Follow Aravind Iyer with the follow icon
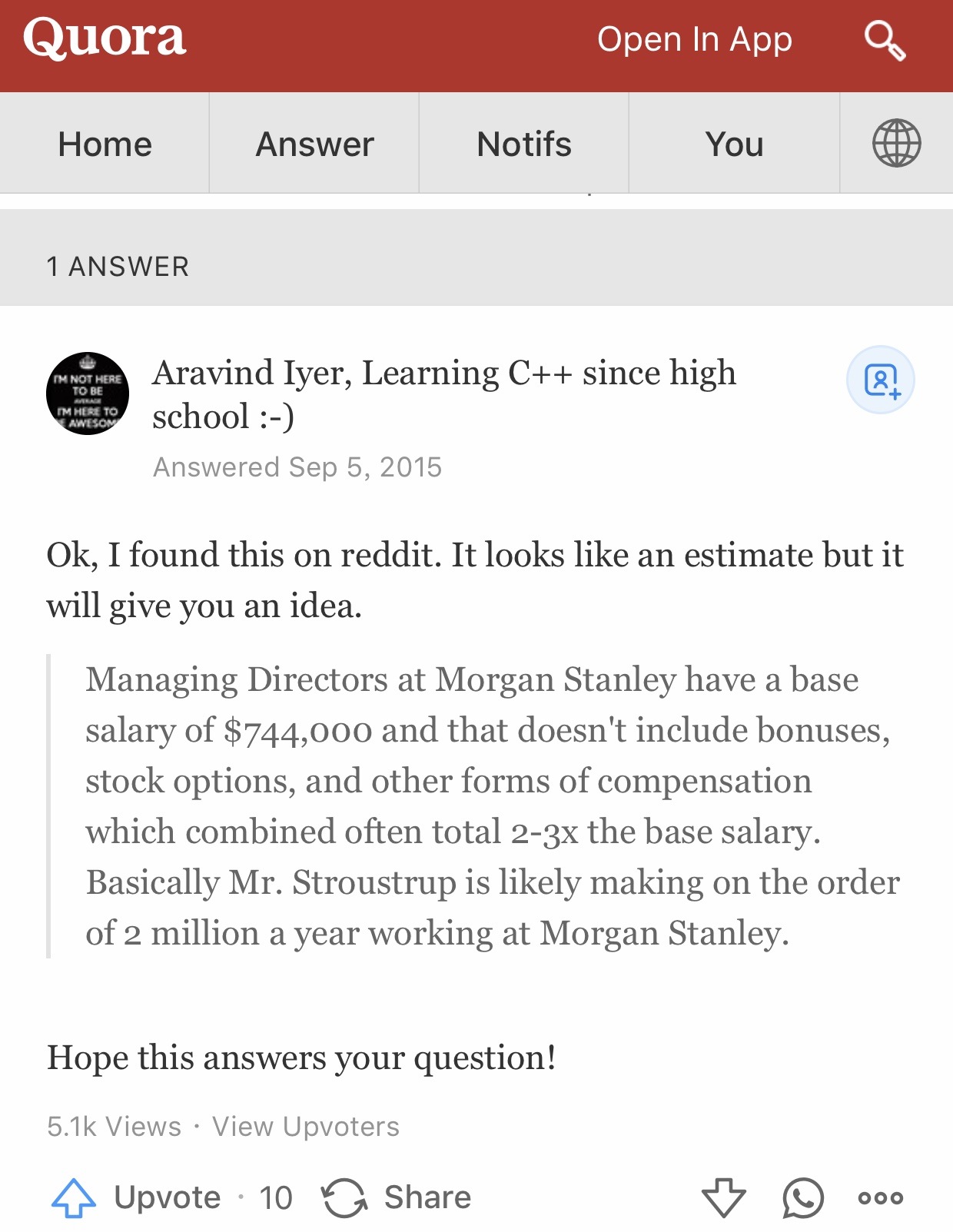Screen dimensions: 953x1232 pyautogui.click(x=880, y=380)
